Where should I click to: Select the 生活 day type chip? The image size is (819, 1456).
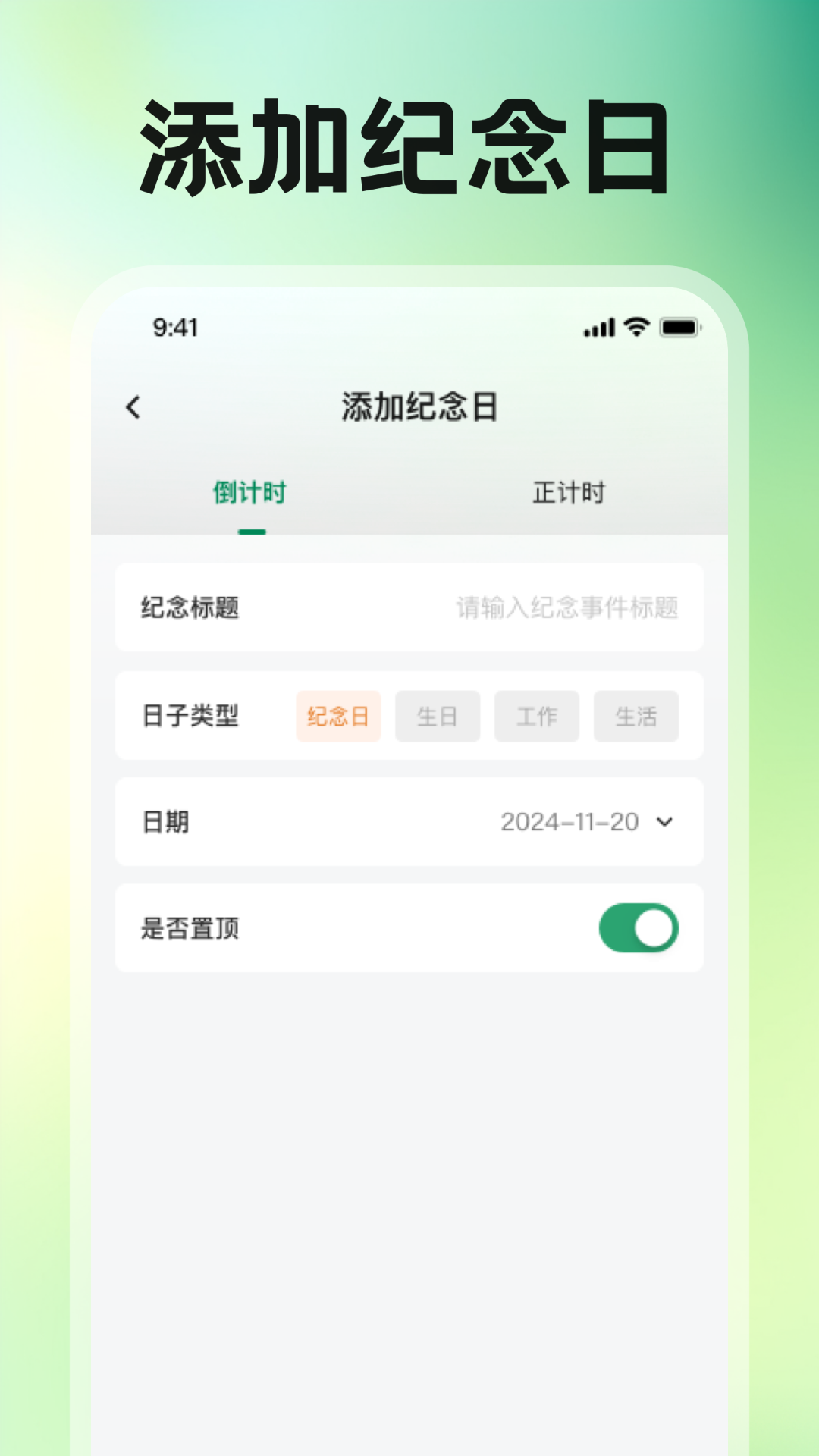[636, 717]
